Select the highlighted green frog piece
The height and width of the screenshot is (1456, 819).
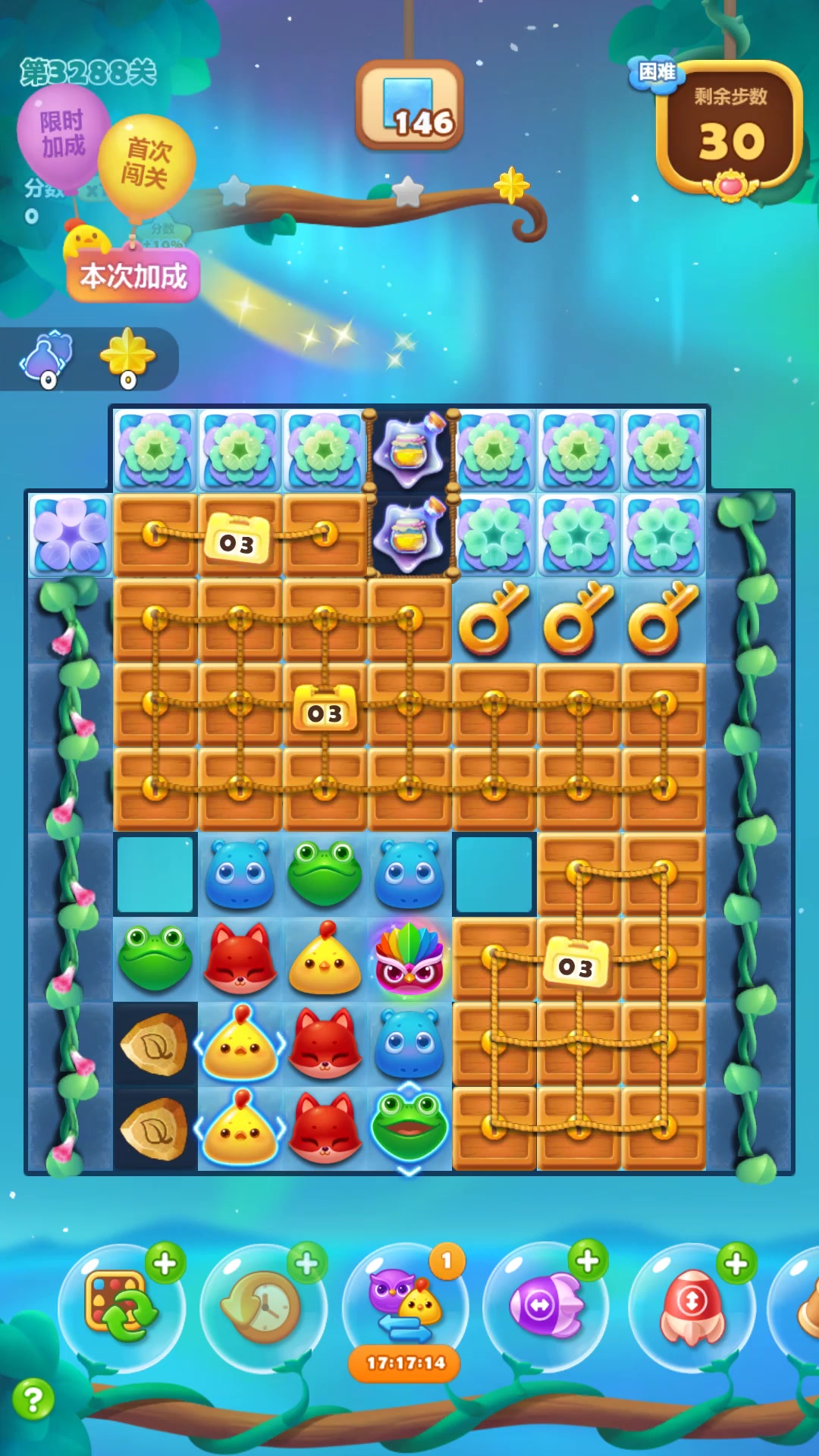(409, 1125)
